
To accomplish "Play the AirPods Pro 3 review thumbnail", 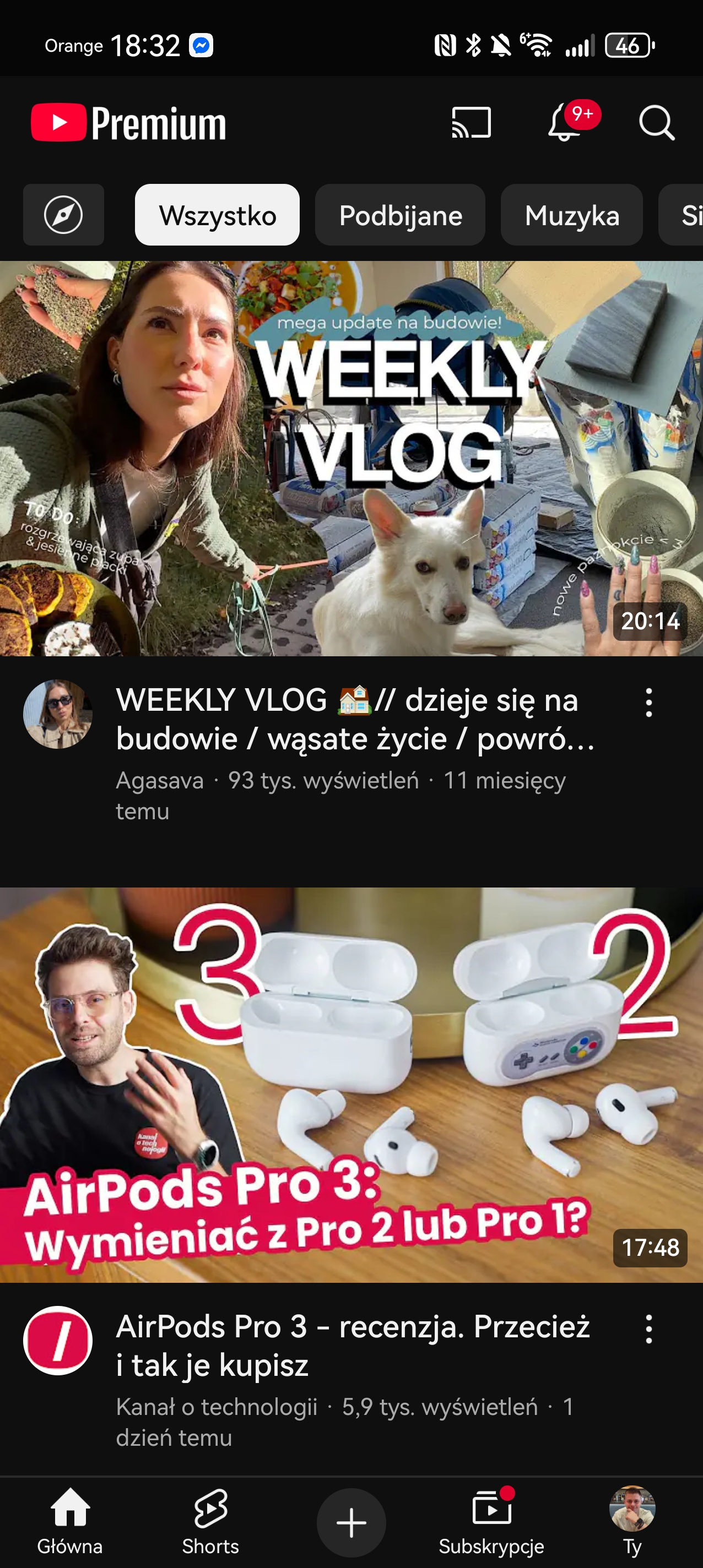I will pyautogui.click(x=351, y=1085).
